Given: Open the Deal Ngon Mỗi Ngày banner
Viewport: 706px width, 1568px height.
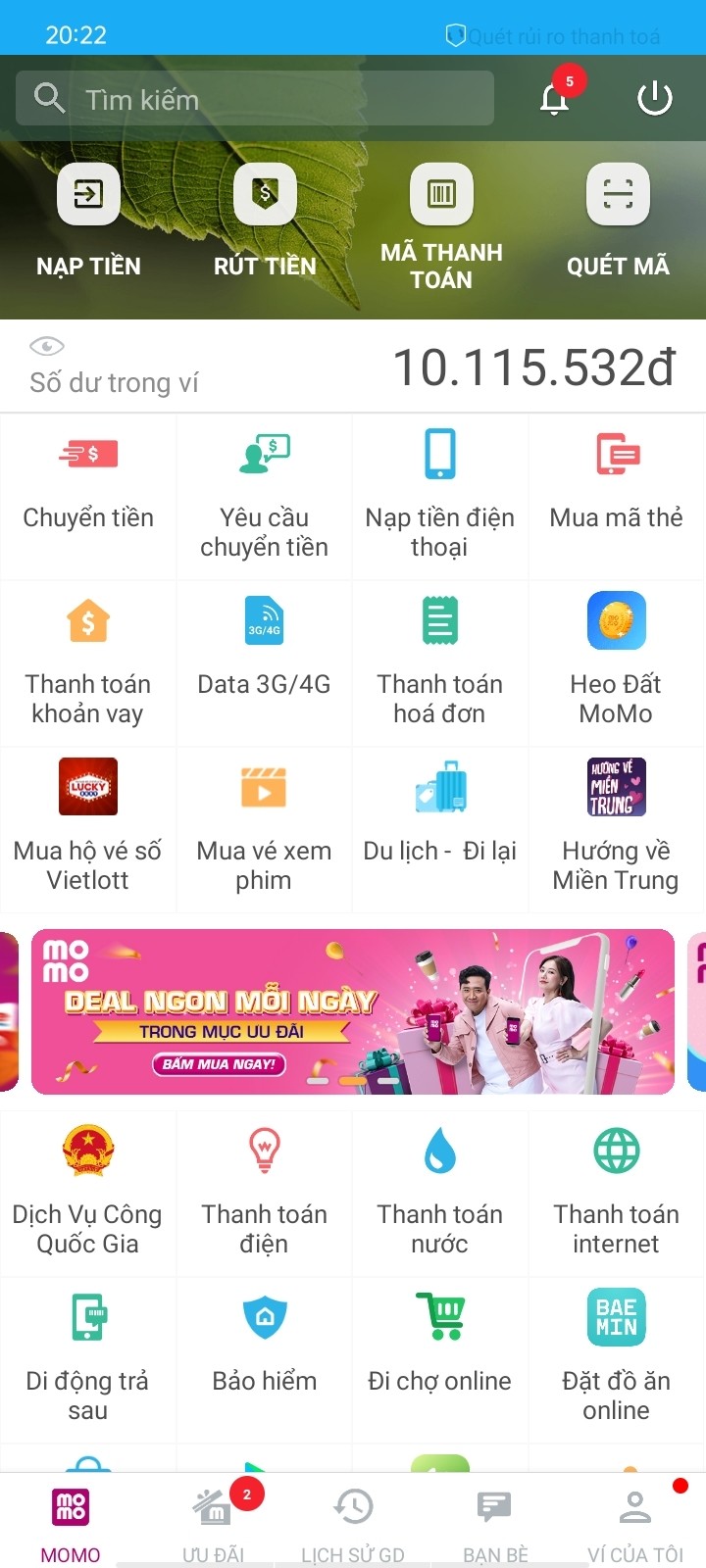Looking at the screenshot, I should pos(353,1011).
